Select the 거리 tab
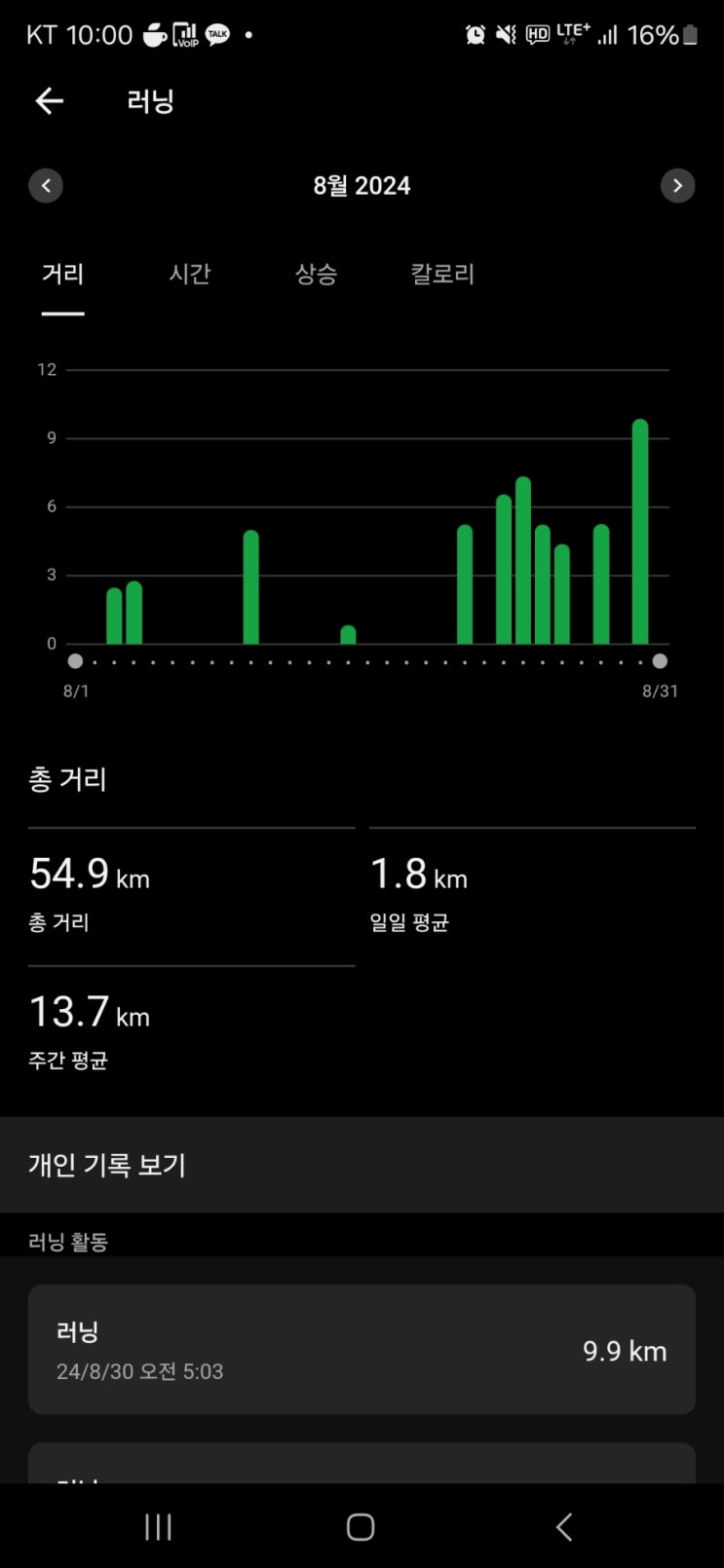 63,275
